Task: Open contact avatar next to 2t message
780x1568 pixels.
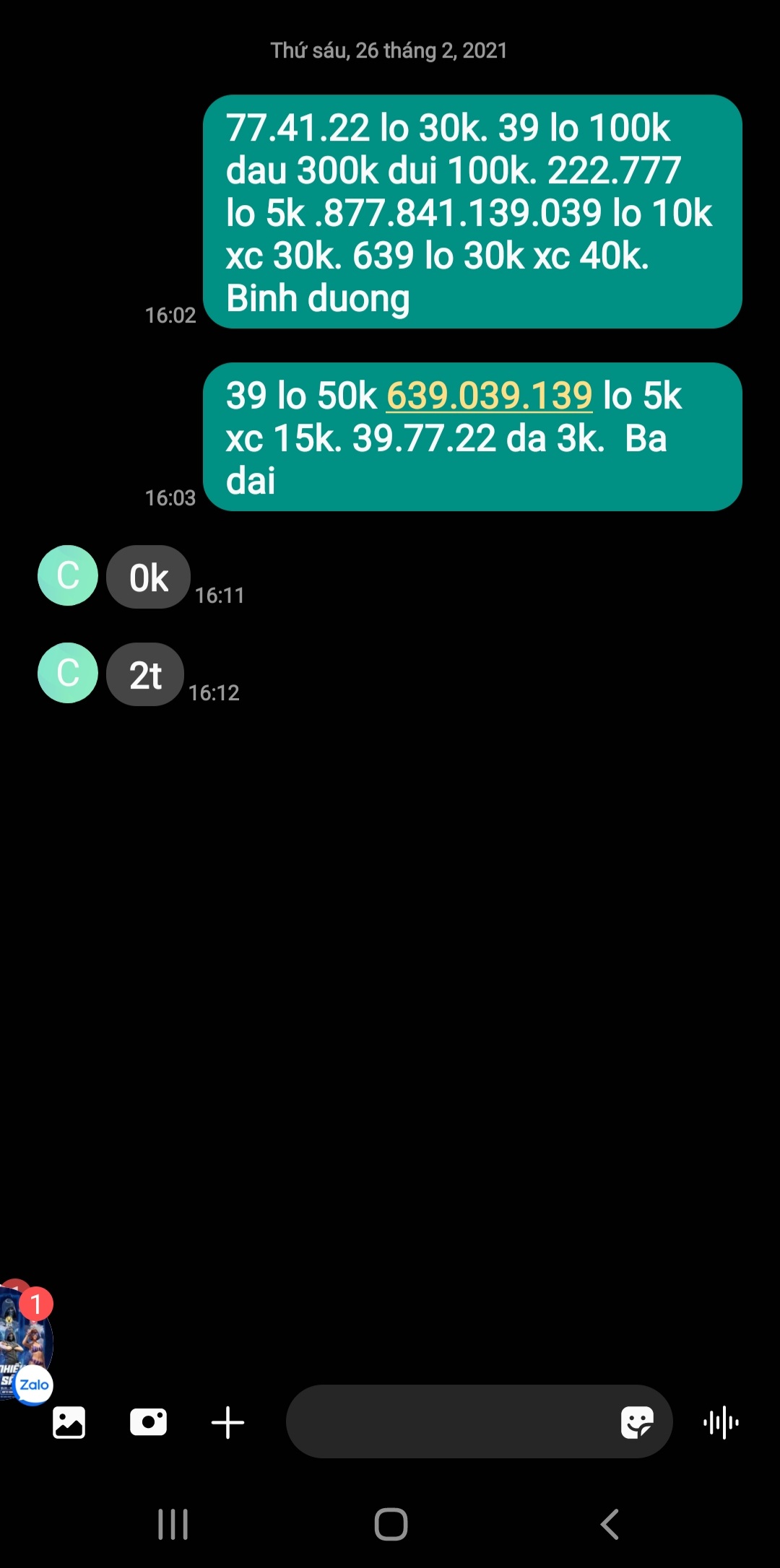Action: 67,673
